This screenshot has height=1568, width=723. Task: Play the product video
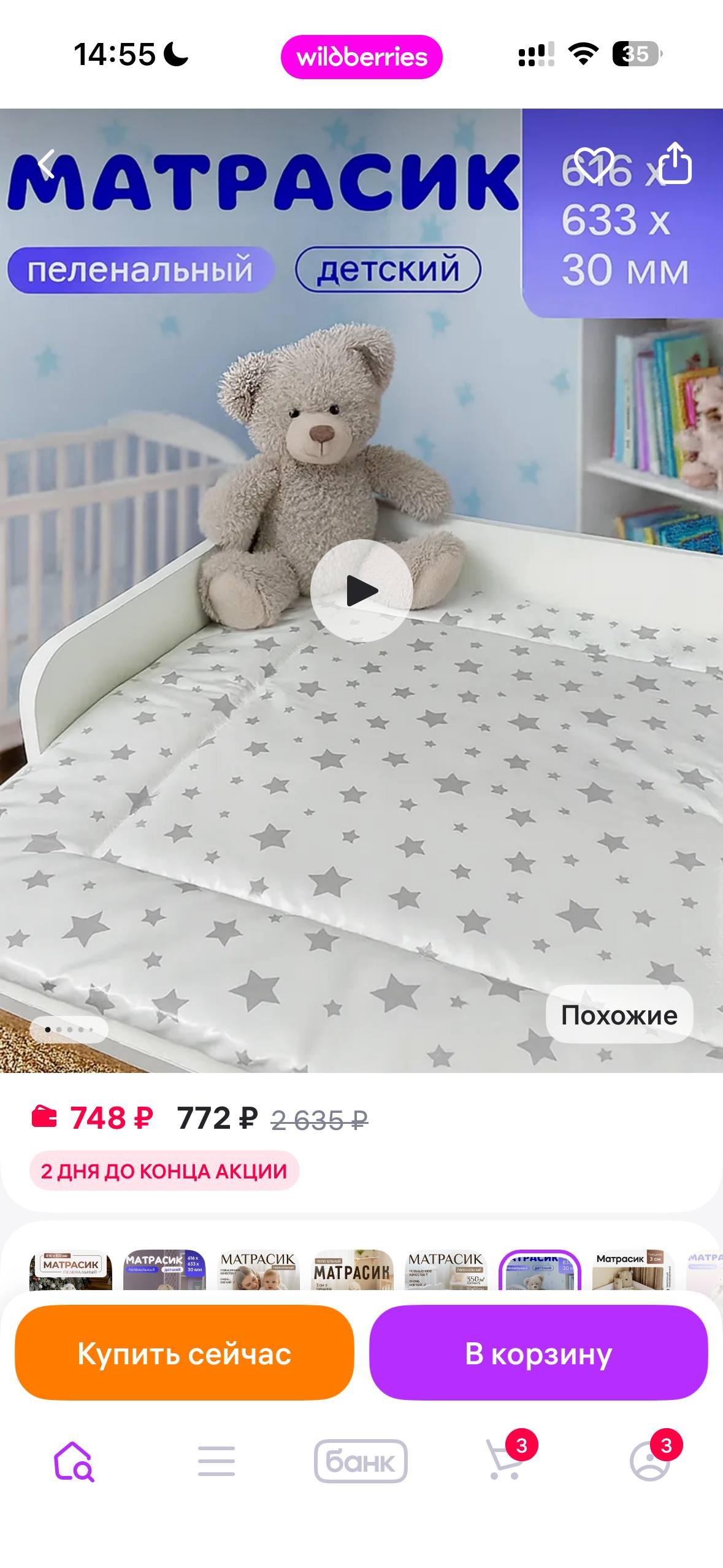click(x=361, y=591)
